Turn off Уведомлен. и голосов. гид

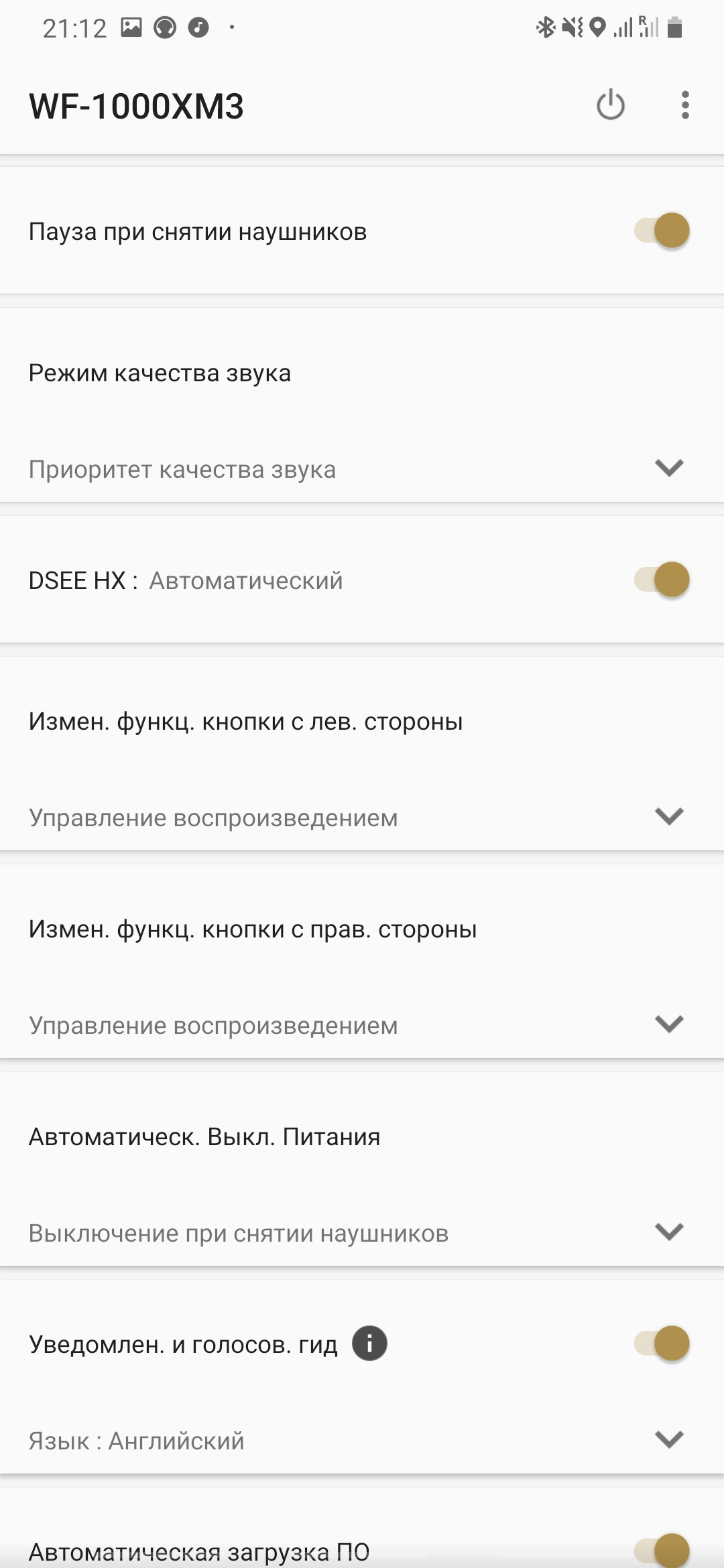pyautogui.click(x=662, y=1344)
